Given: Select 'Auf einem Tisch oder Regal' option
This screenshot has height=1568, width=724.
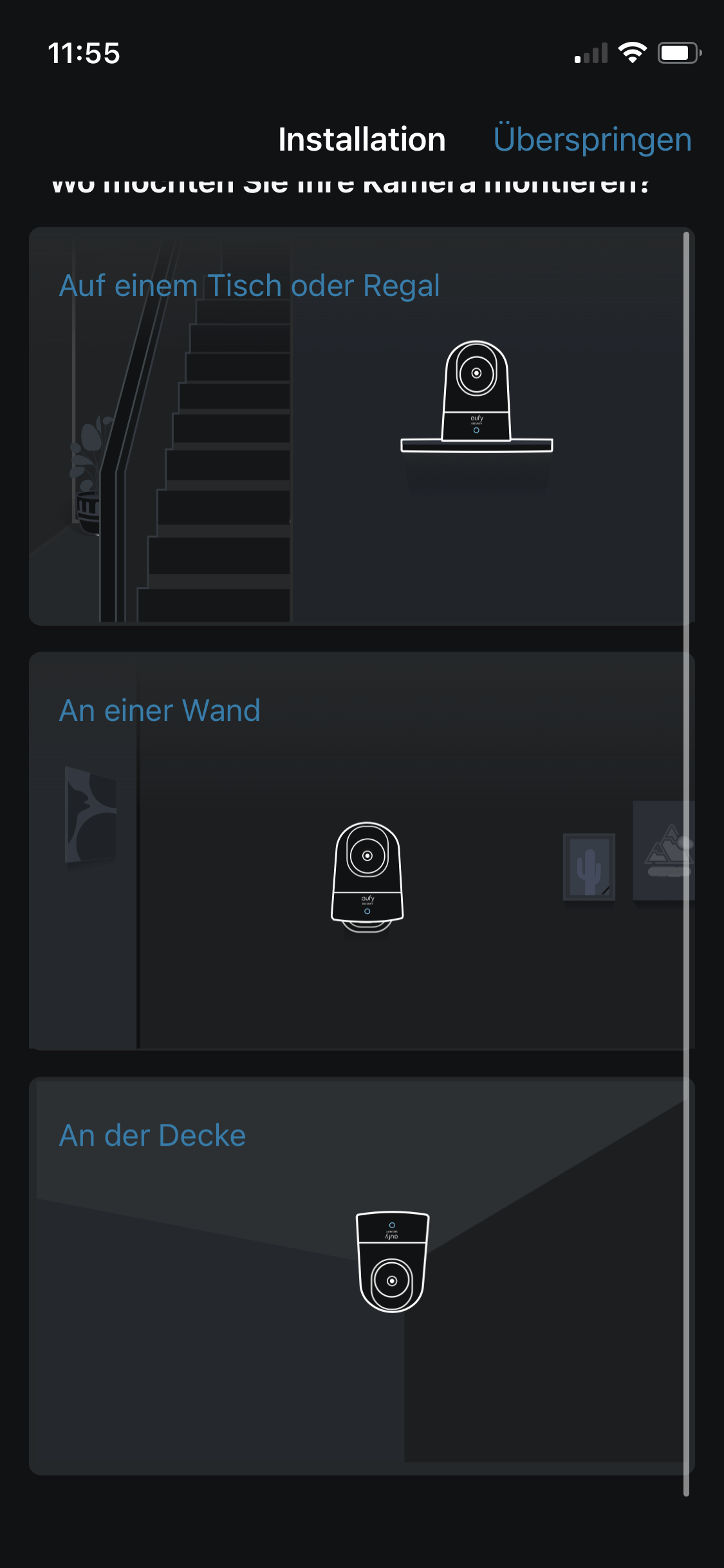Looking at the screenshot, I should [x=360, y=426].
